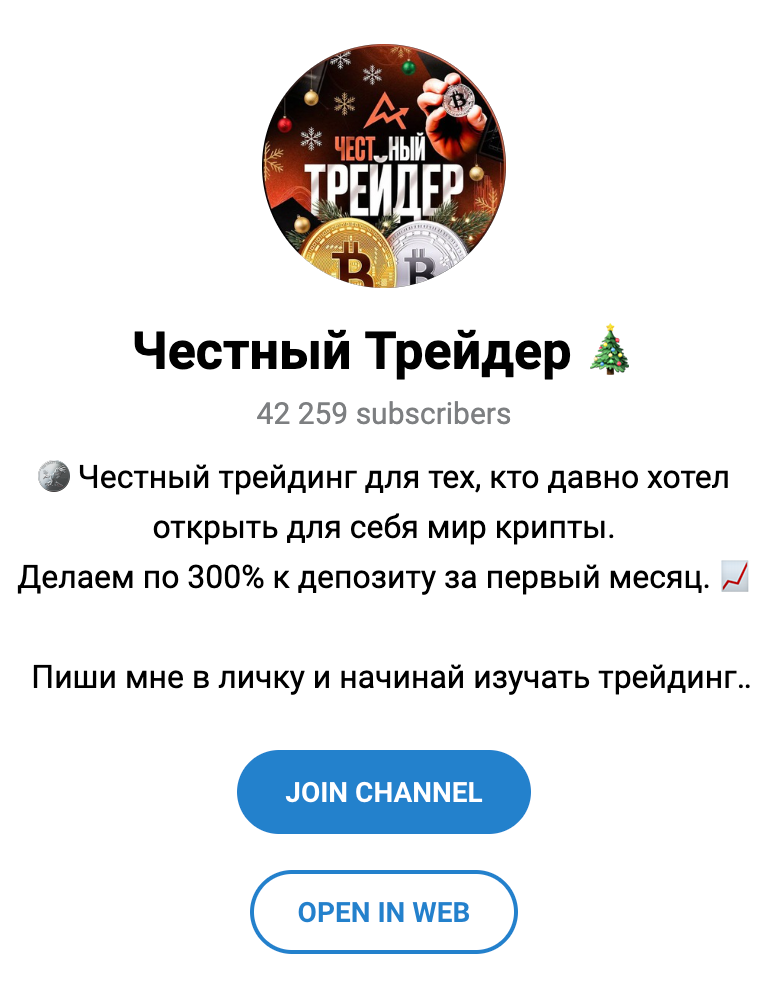Select the "Честный Трейдер" channel title
Image resolution: width=770 pixels, height=1000 pixels.
(355, 348)
